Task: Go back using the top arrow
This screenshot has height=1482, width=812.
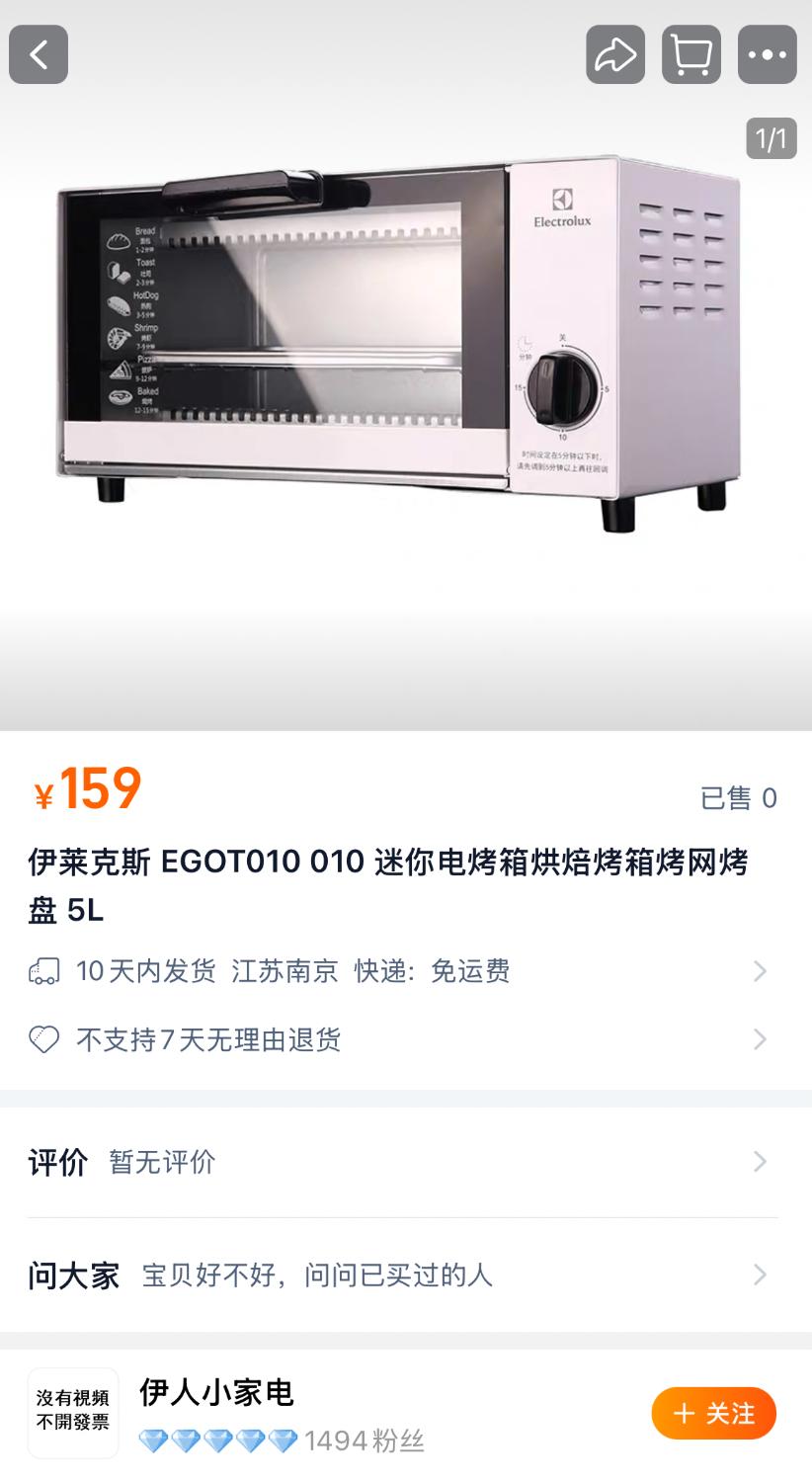Action: (39, 54)
